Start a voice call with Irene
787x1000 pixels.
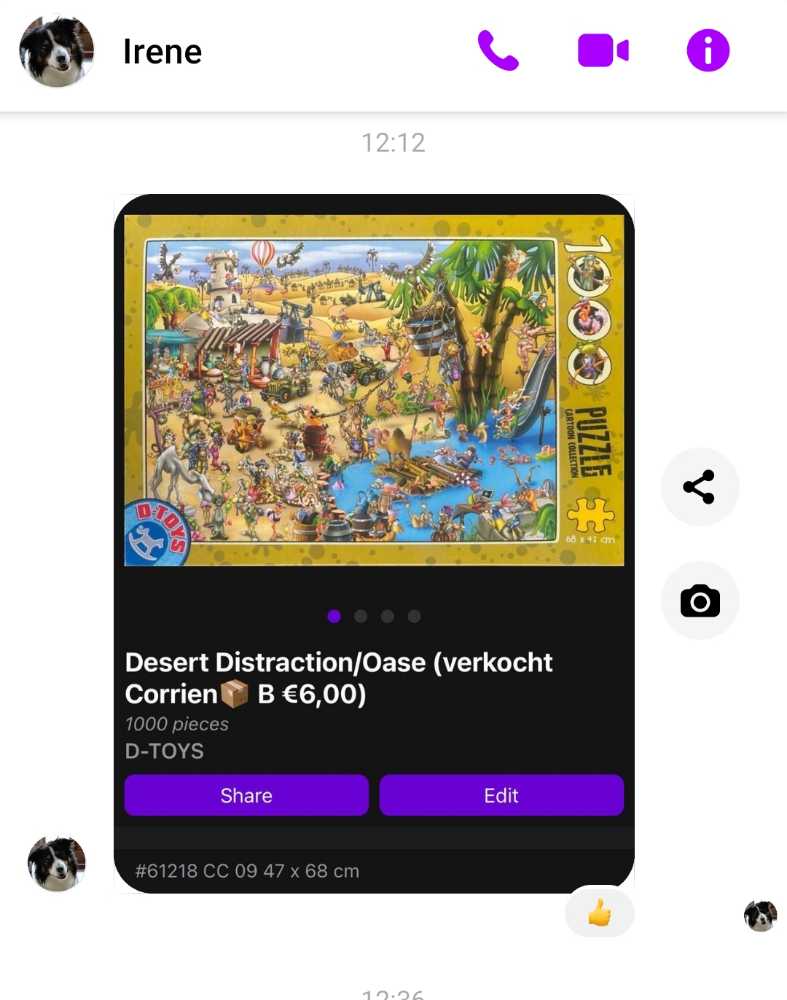coord(498,51)
